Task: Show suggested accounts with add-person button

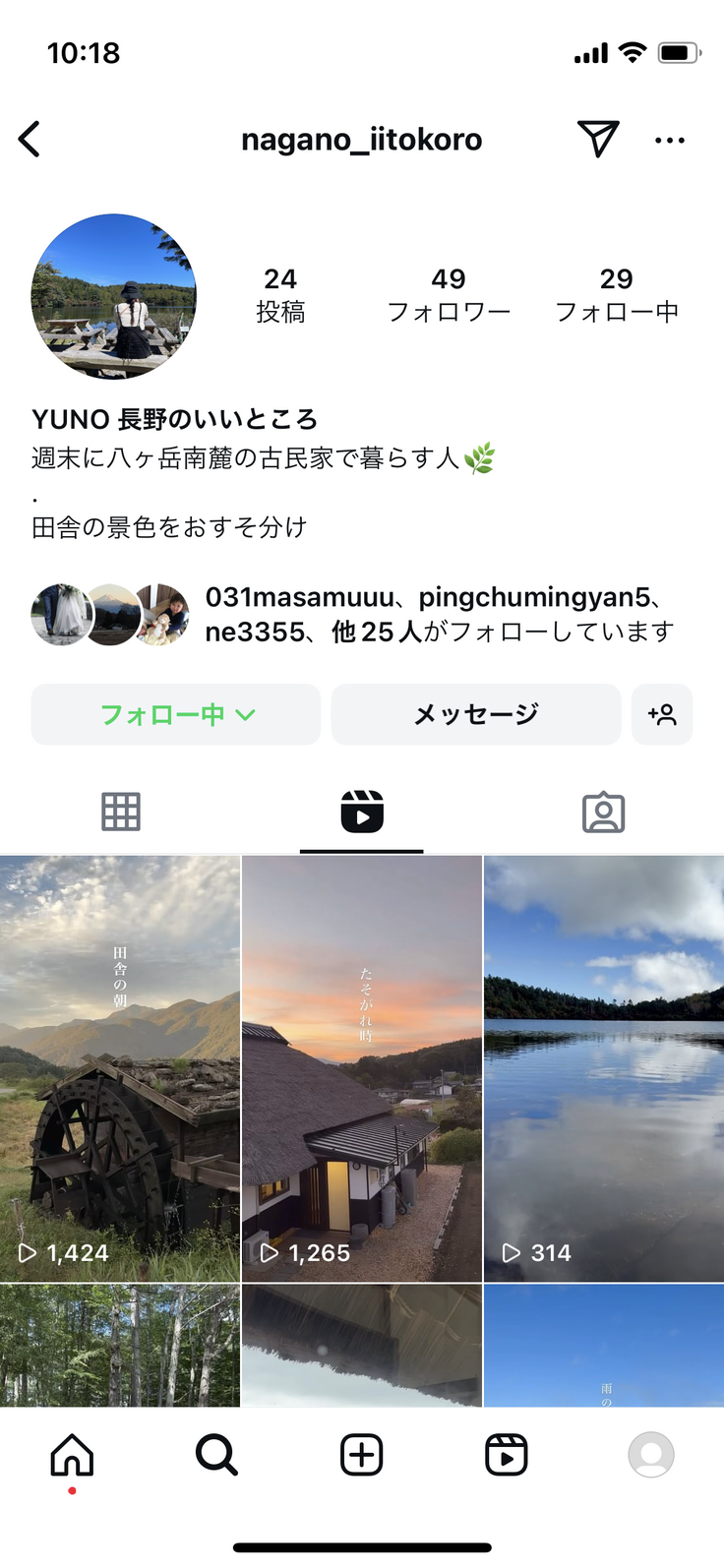Action: 662,715
